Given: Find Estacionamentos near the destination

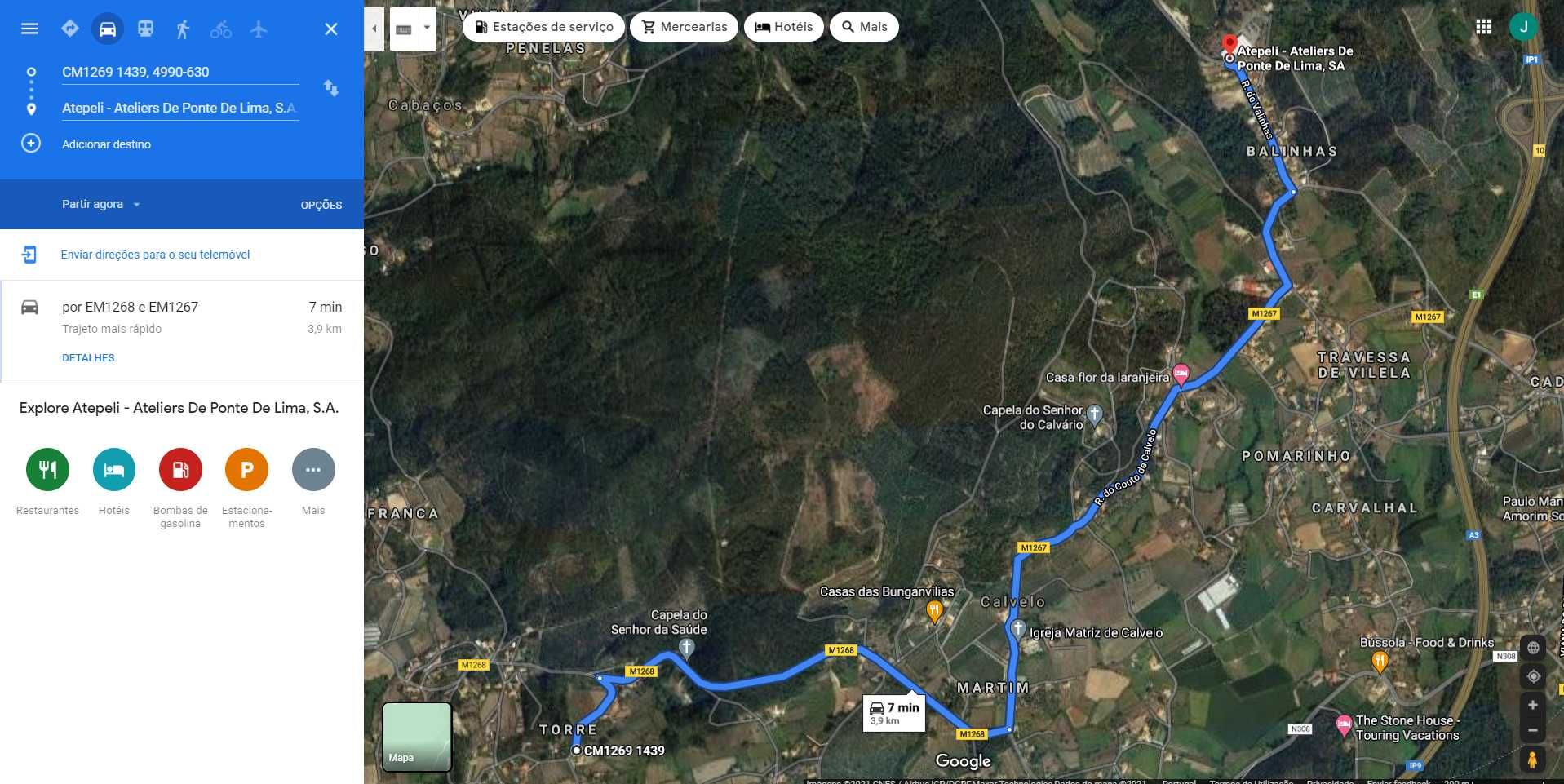Looking at the screenshot, I should [x=246, y=470].
